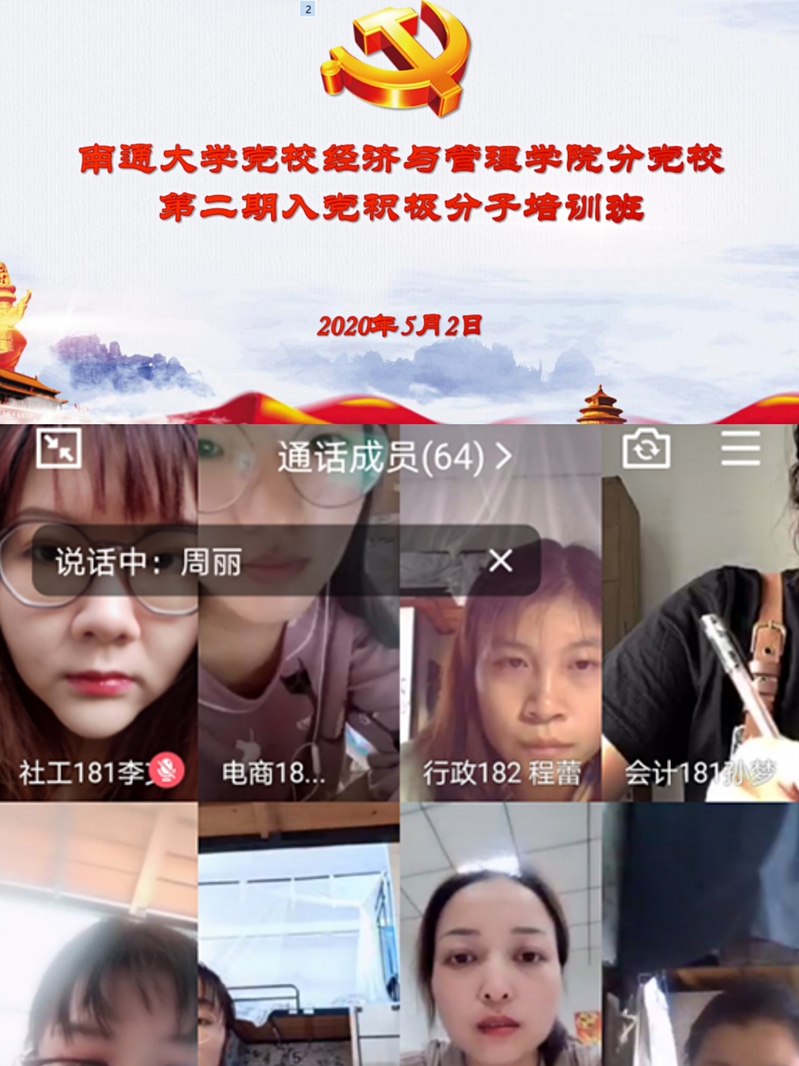The width and height of the screenshot is (799, 1066).
Task: Open the video tile of 社工181李
Action: point(98,680)
